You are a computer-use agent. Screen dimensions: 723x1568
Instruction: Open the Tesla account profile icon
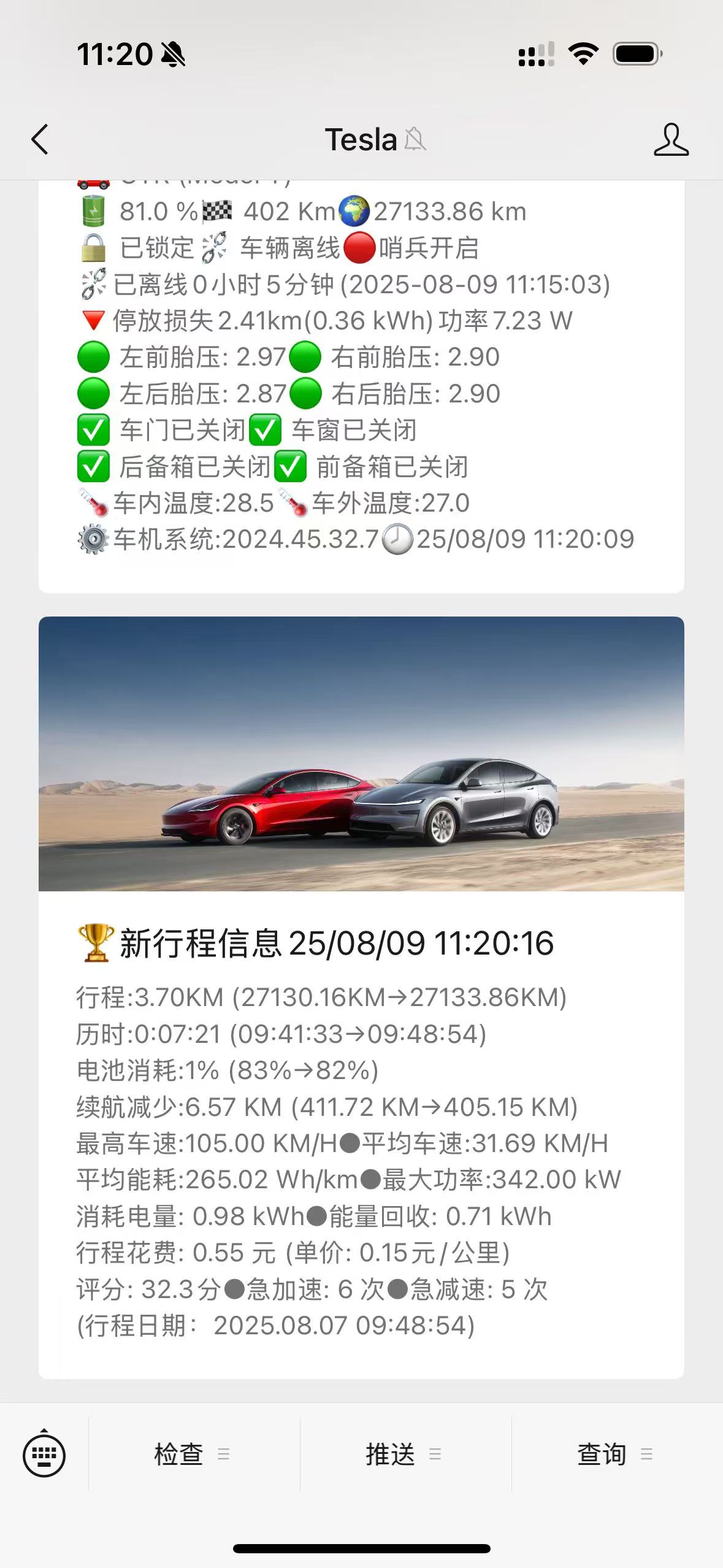(x=671, y=140)
